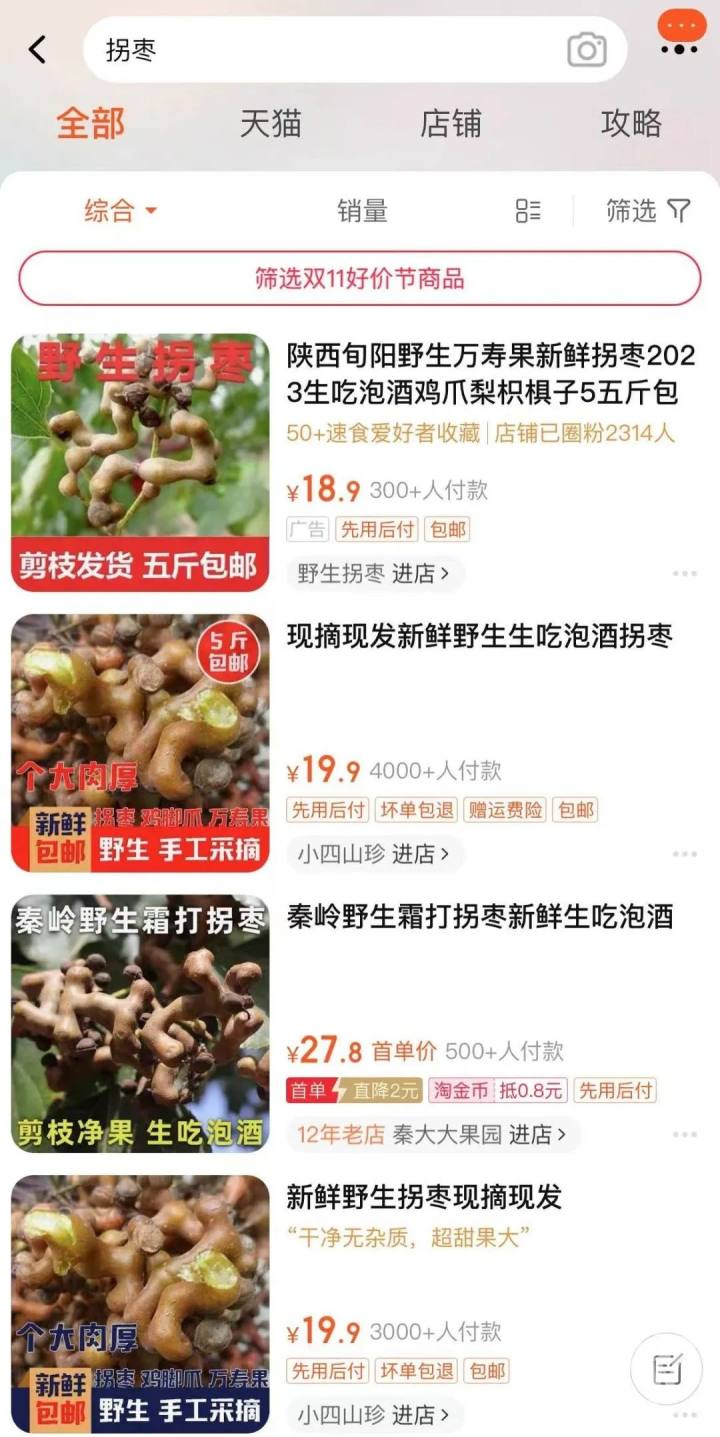Image resolution: width=720 pixels, height=1437 pixels.
Task: Go back using the back arrow
Action: point(38,49)
